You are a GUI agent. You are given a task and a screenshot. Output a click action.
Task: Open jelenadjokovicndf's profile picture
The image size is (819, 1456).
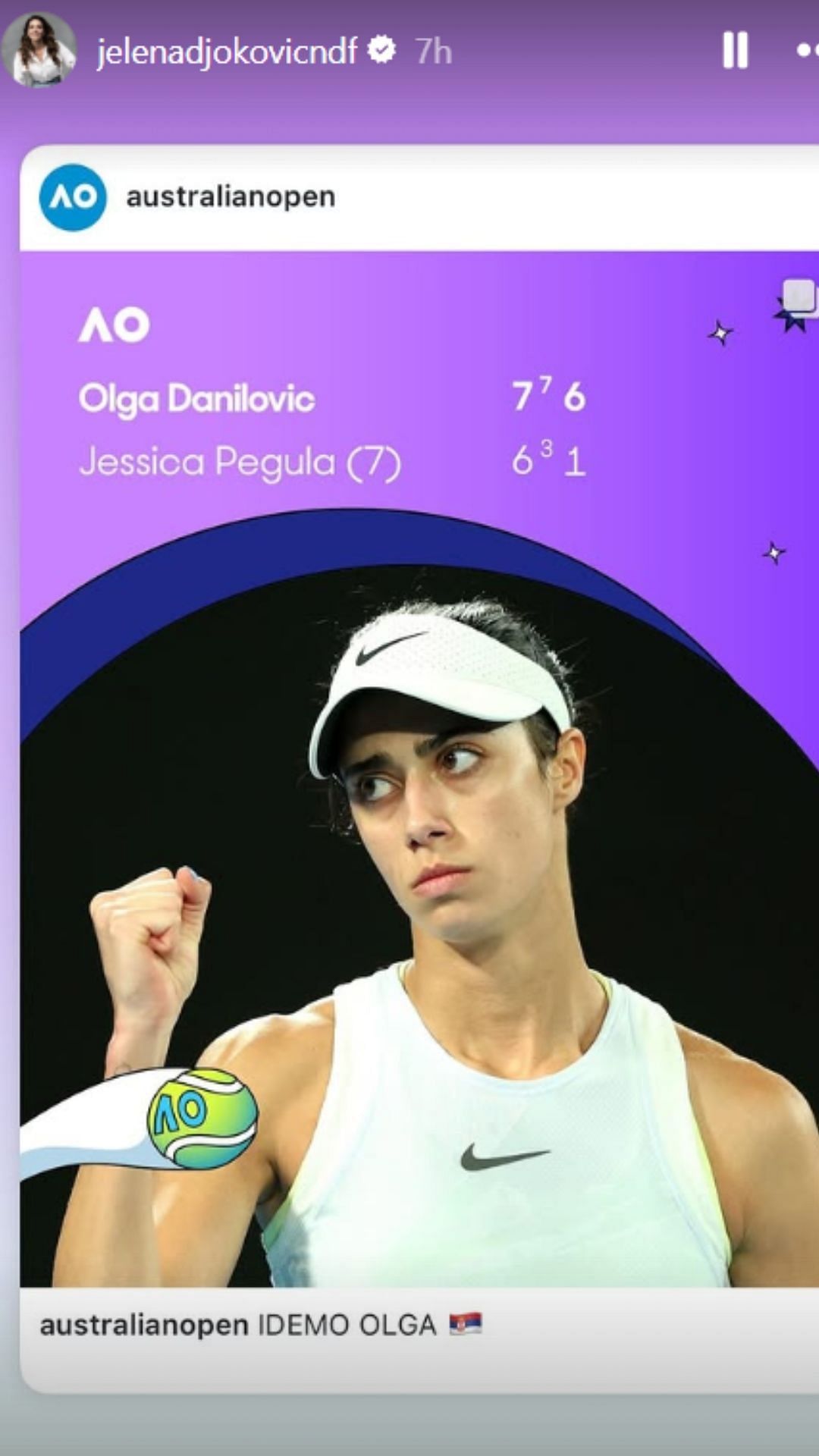click(x=39, y=51)
